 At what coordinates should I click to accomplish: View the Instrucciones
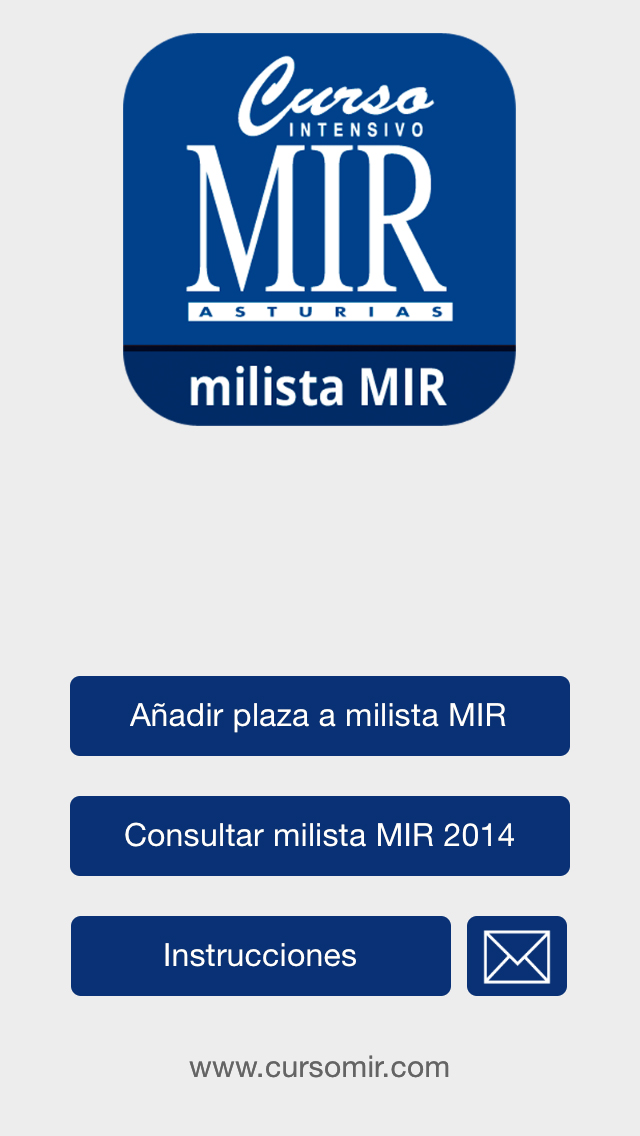click(261, 956)
